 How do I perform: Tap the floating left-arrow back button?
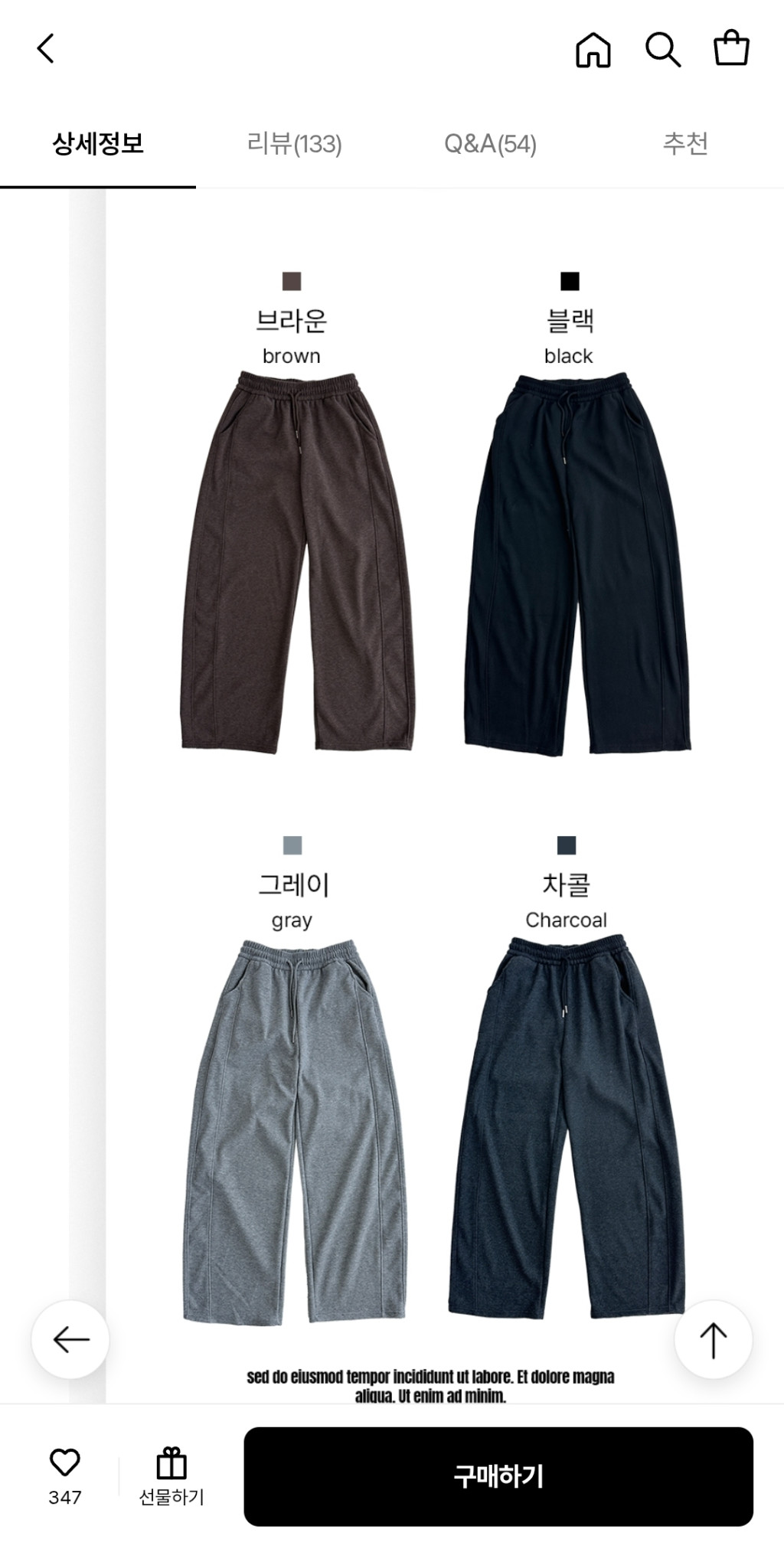click(x=70, y=1339)
